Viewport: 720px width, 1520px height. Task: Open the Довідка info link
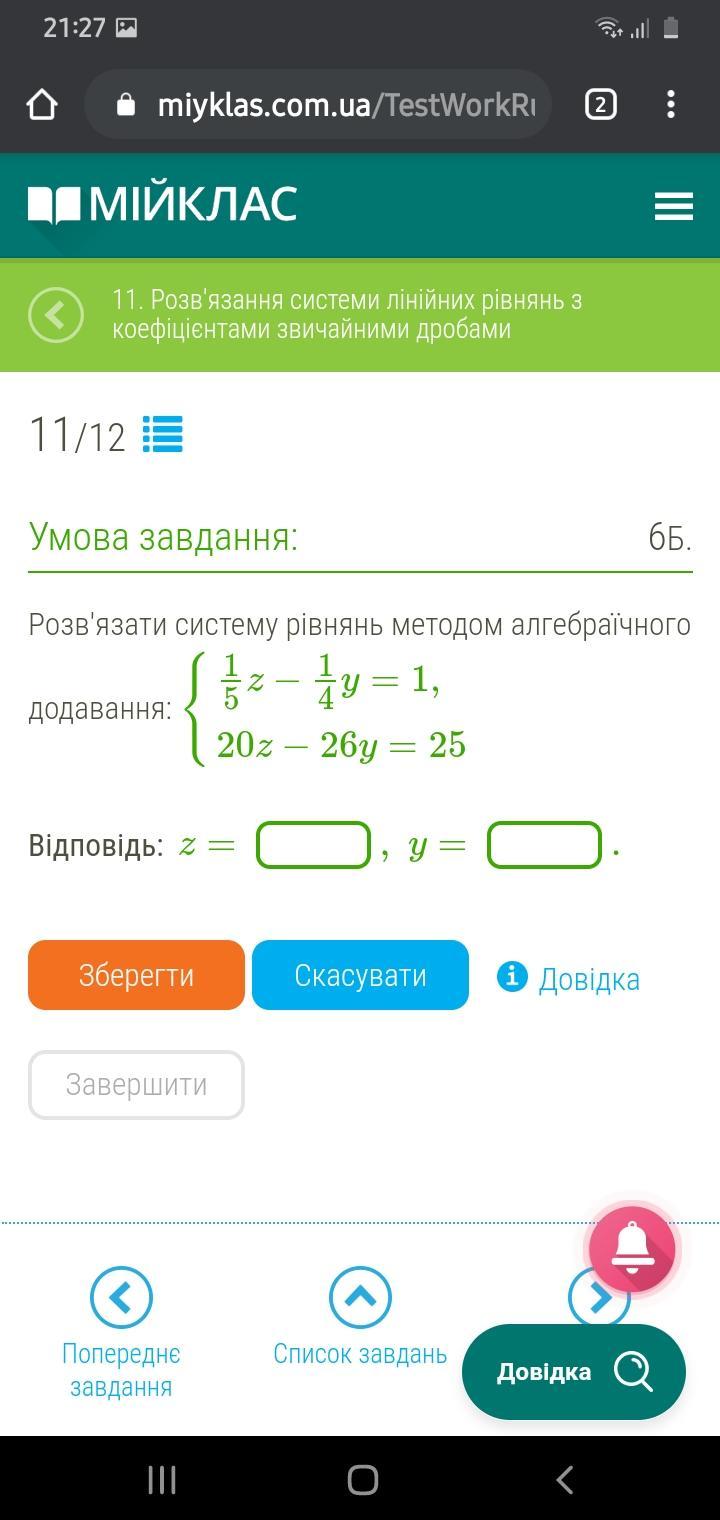(x=569, y=978)
